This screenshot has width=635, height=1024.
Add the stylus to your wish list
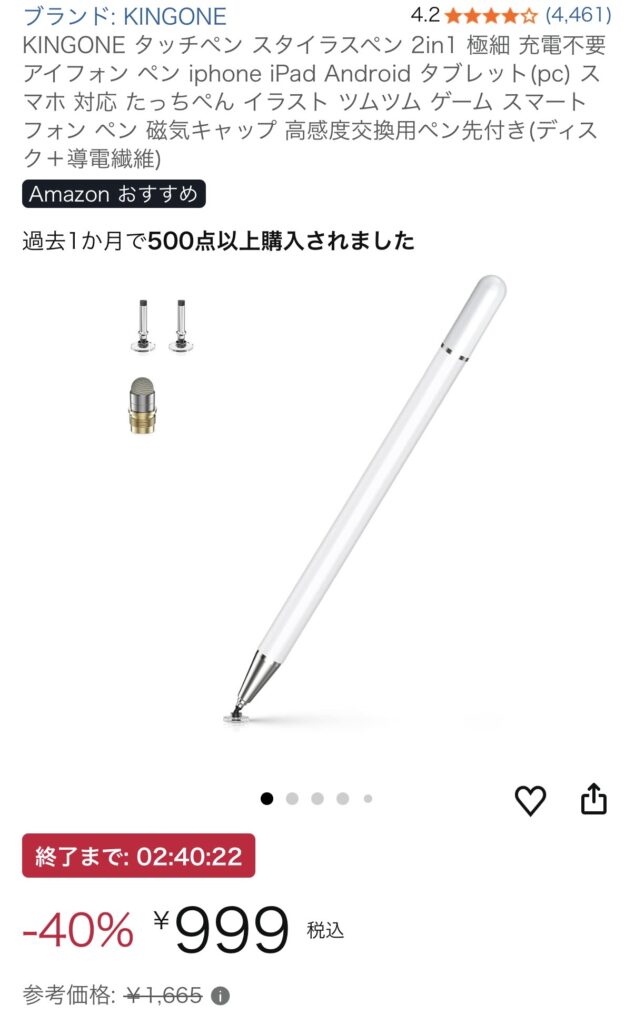pos(530,799)
